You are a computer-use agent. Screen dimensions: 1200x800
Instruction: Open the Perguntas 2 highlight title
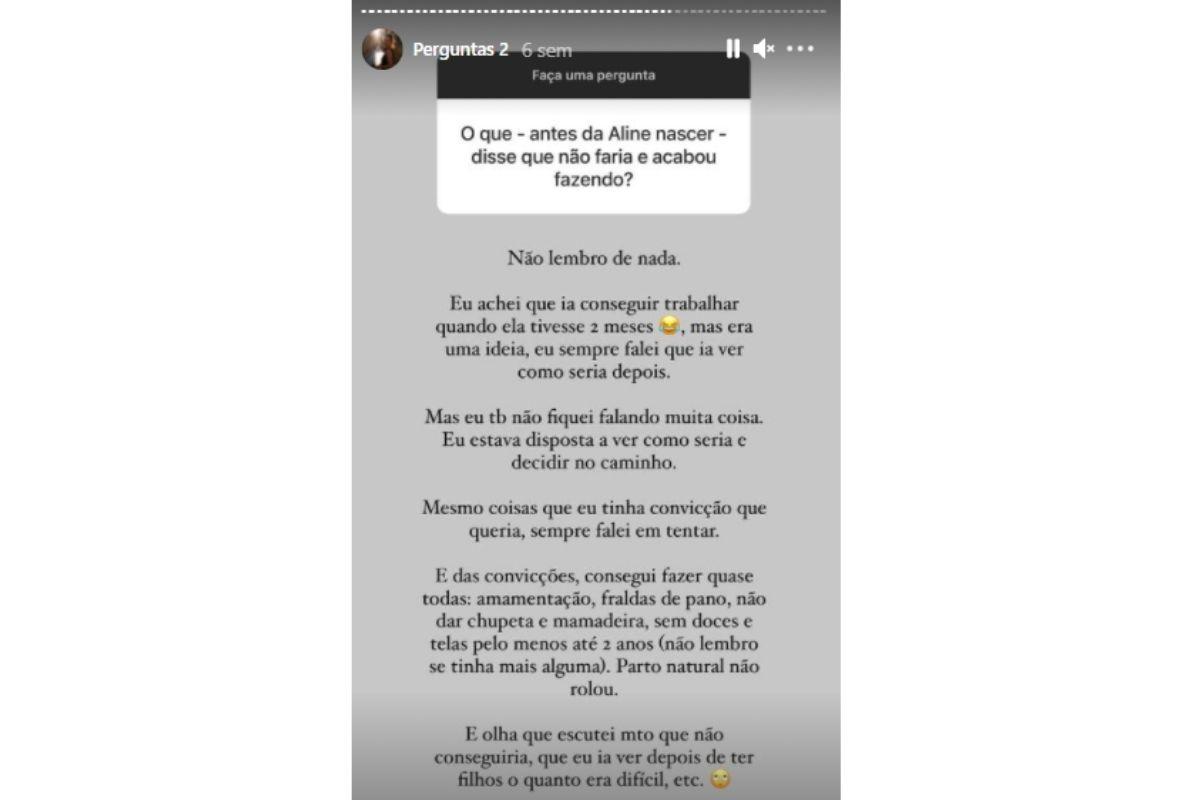(460, 49)
